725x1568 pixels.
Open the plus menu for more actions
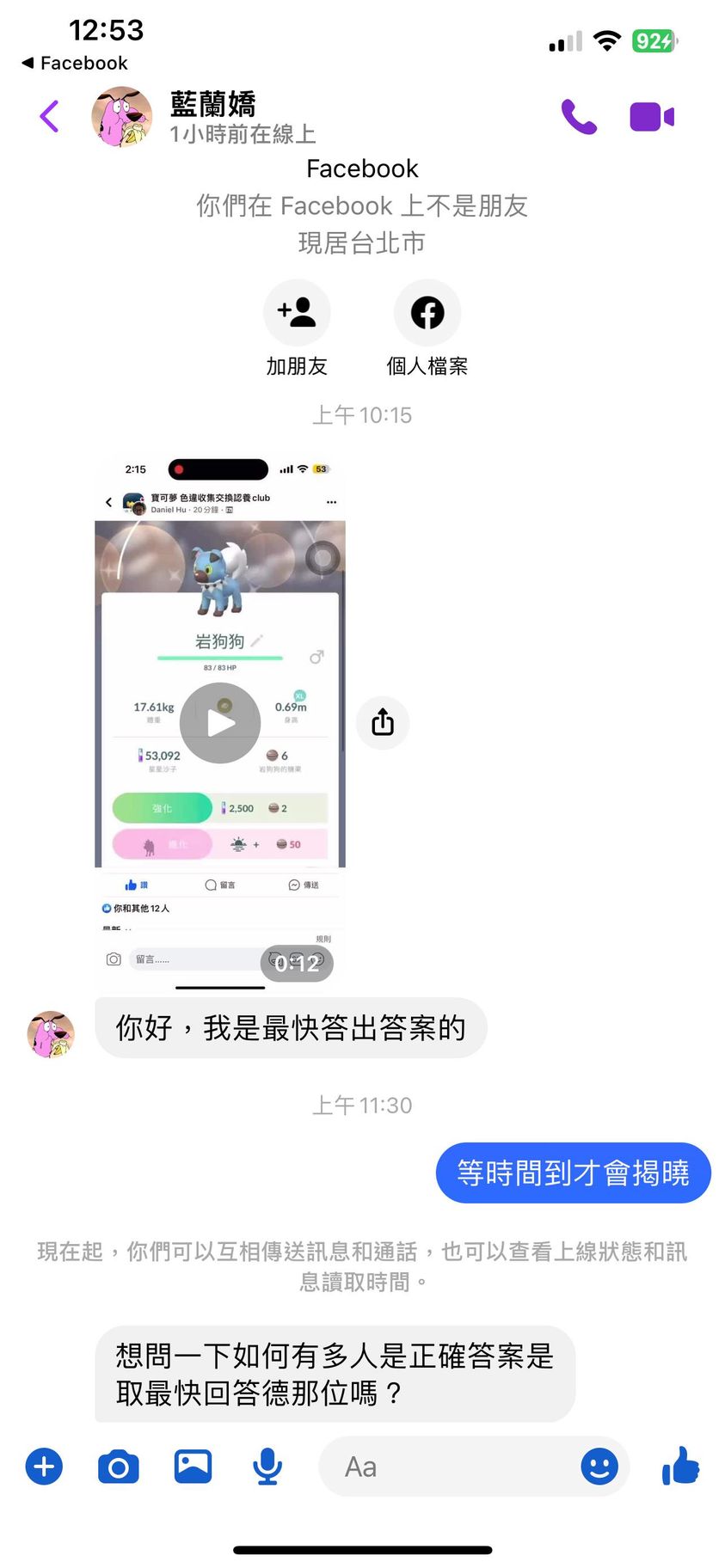(45, 1467)
